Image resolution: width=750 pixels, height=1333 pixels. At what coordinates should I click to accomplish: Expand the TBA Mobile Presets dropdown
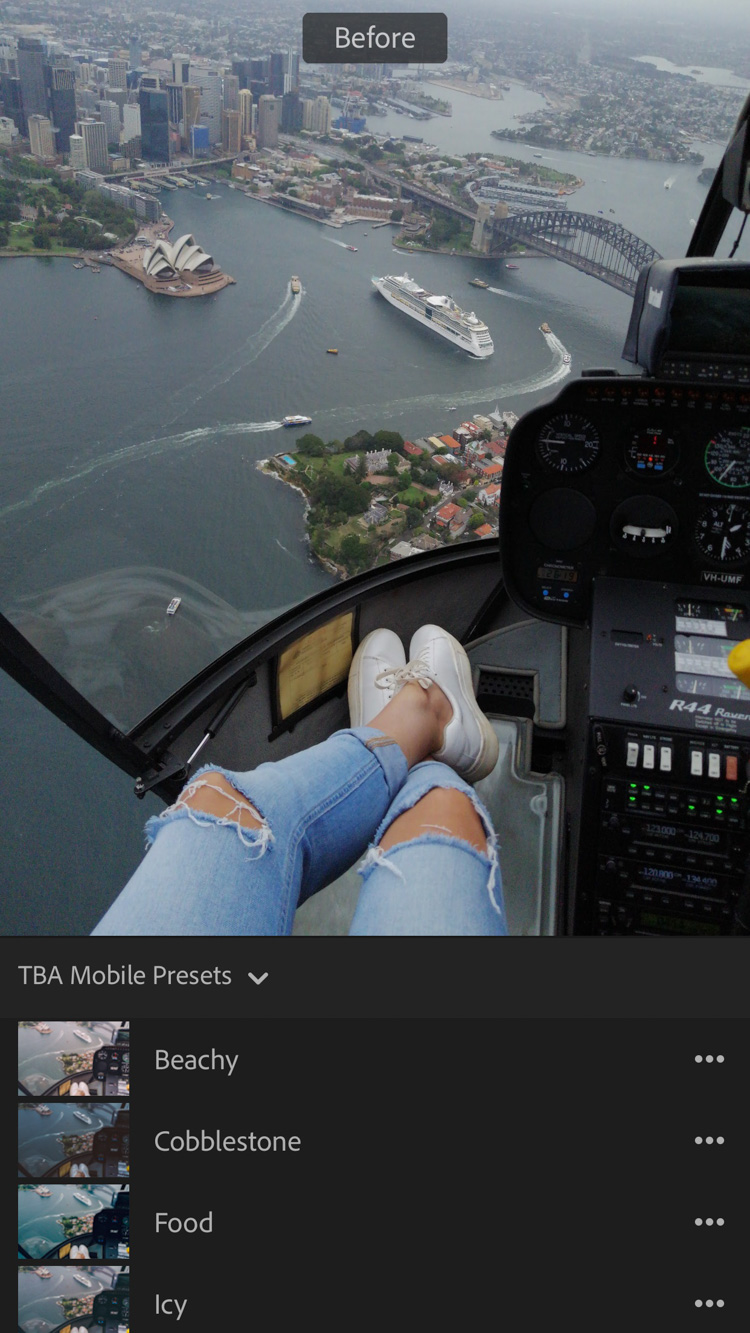click(257, 978)
